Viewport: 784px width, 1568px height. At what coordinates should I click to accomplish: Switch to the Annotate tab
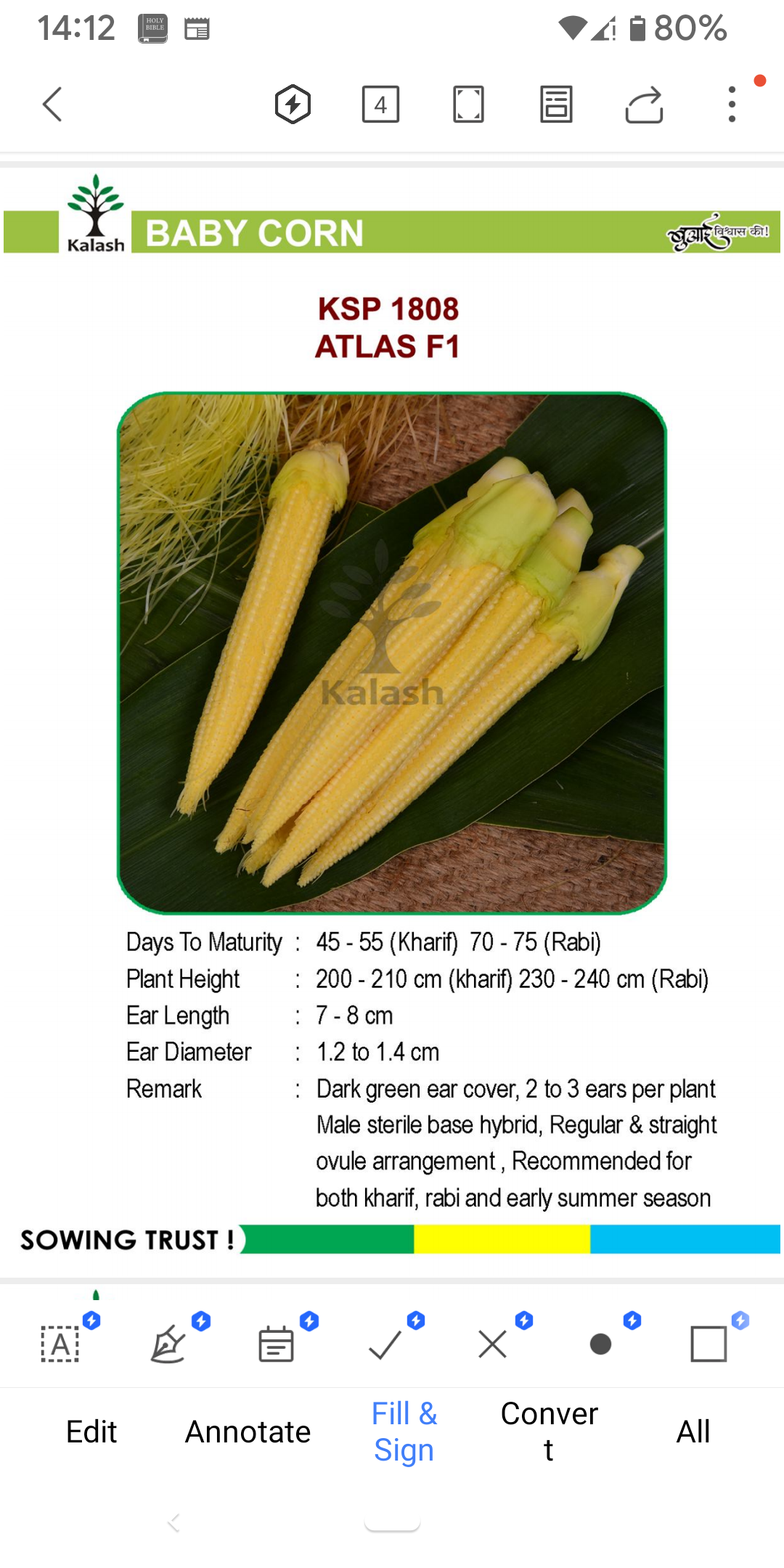pos(248,1432)
